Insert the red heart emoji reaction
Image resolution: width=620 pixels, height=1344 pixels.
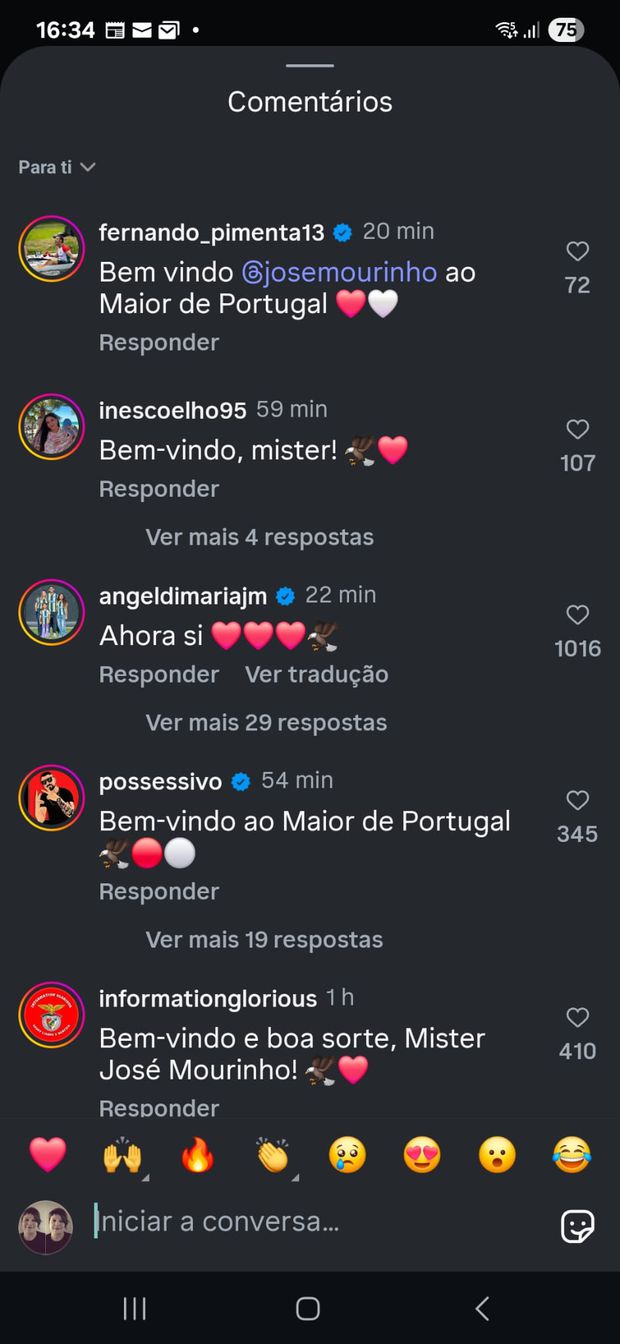point(47,1155)
